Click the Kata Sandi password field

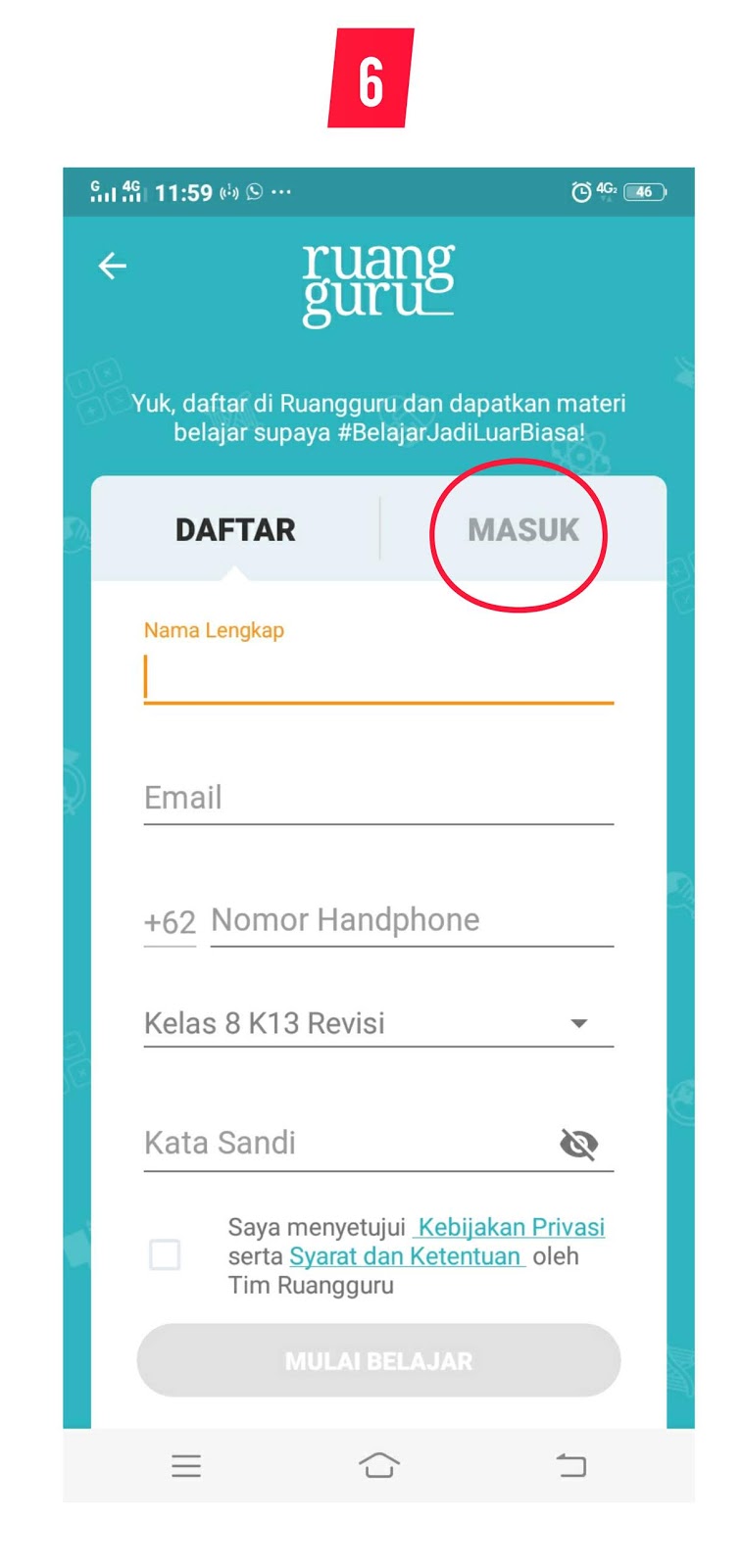(x=343, y=1143)
